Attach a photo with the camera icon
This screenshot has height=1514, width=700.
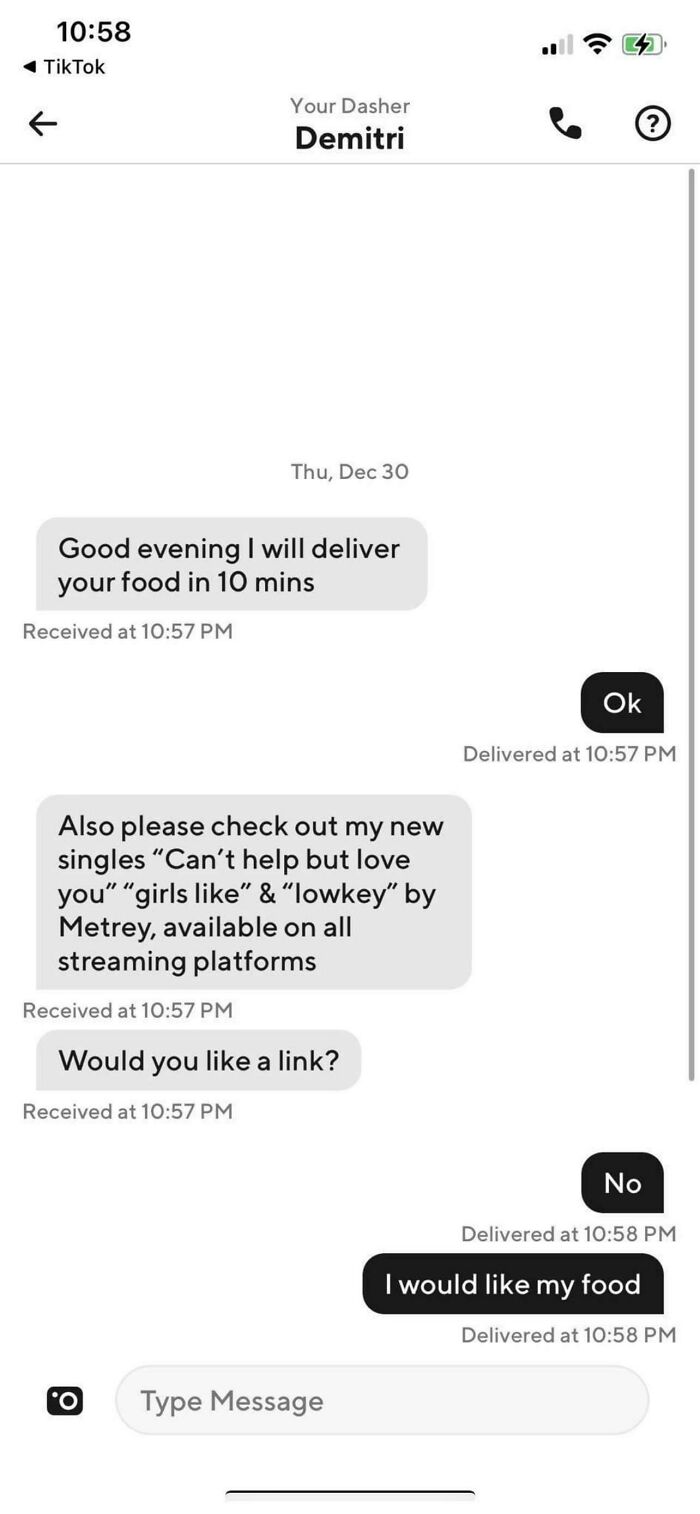65,1401
